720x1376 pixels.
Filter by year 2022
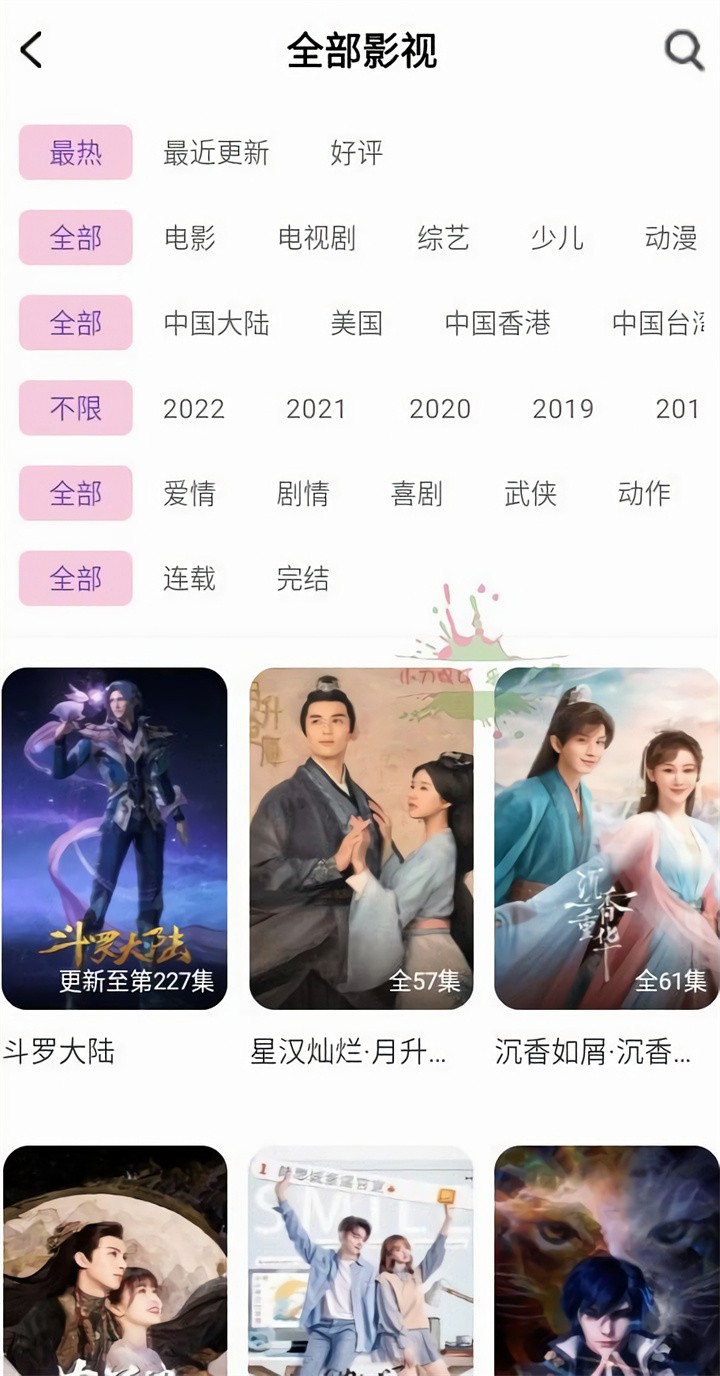[x=194, y=409]
